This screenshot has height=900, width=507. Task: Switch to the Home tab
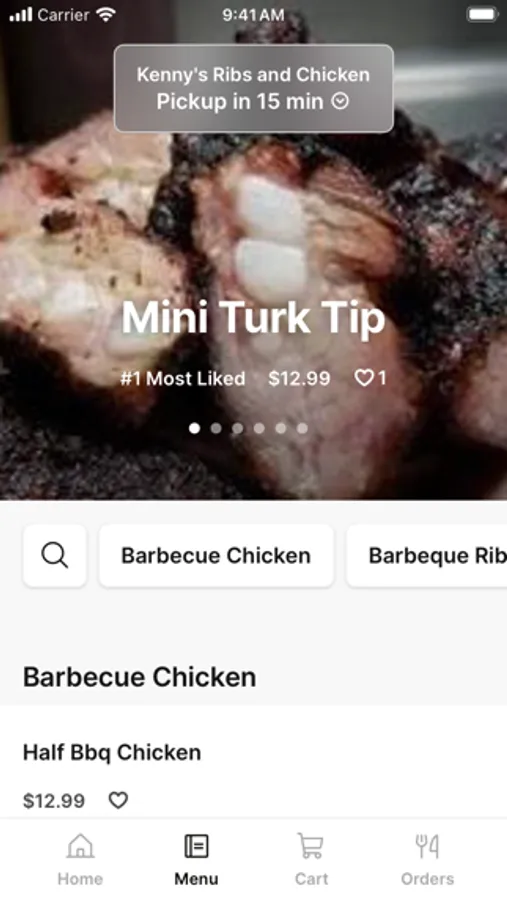point(80,859)
